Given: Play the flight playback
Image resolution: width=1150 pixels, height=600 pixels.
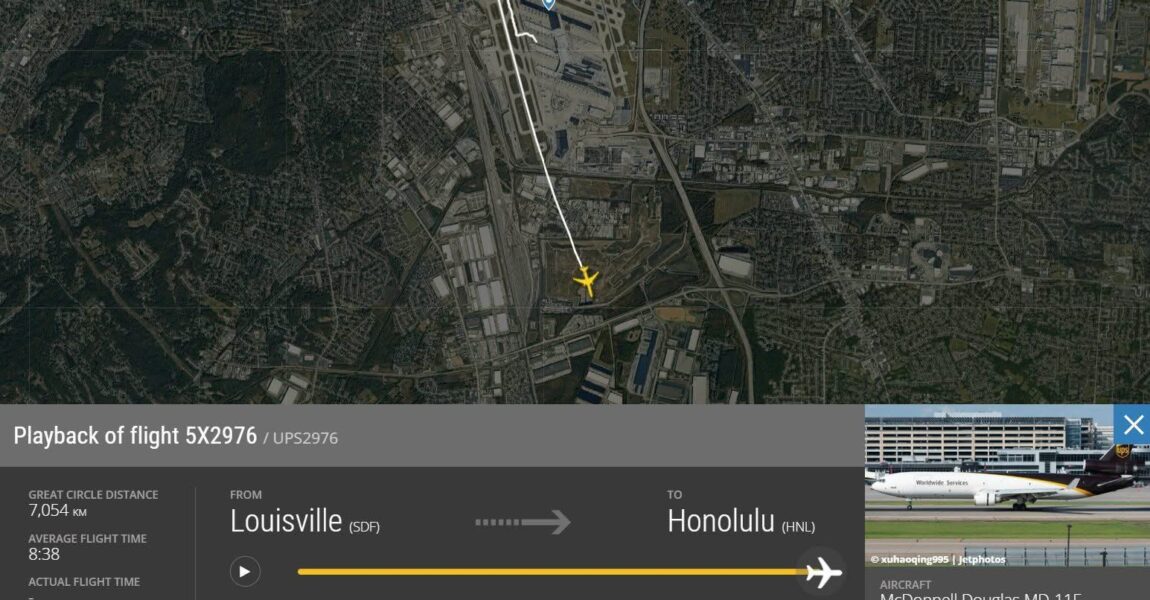Looking at the screenshot, I should pyautogui.click(x=245, y=571).
